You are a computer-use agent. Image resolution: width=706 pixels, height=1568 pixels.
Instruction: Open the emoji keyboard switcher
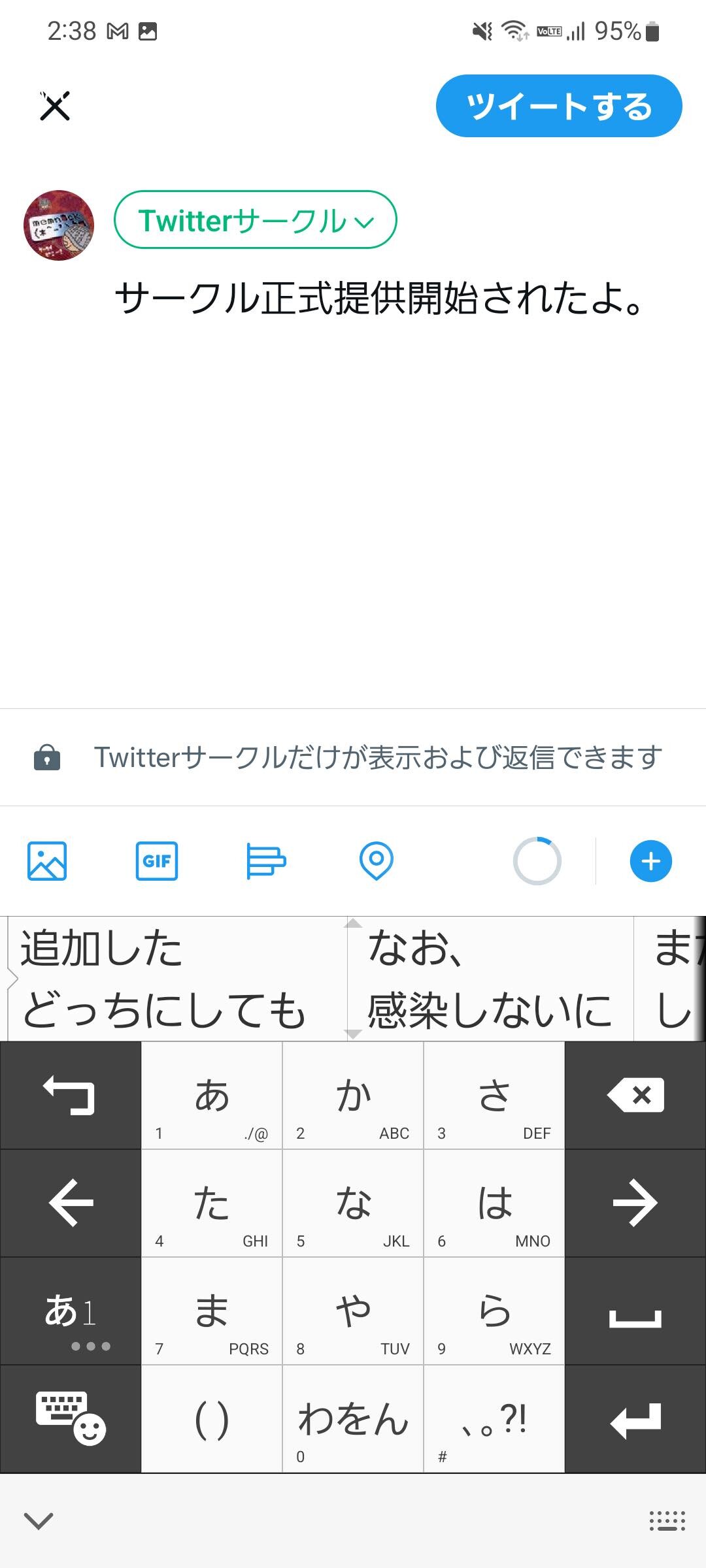71,1419
